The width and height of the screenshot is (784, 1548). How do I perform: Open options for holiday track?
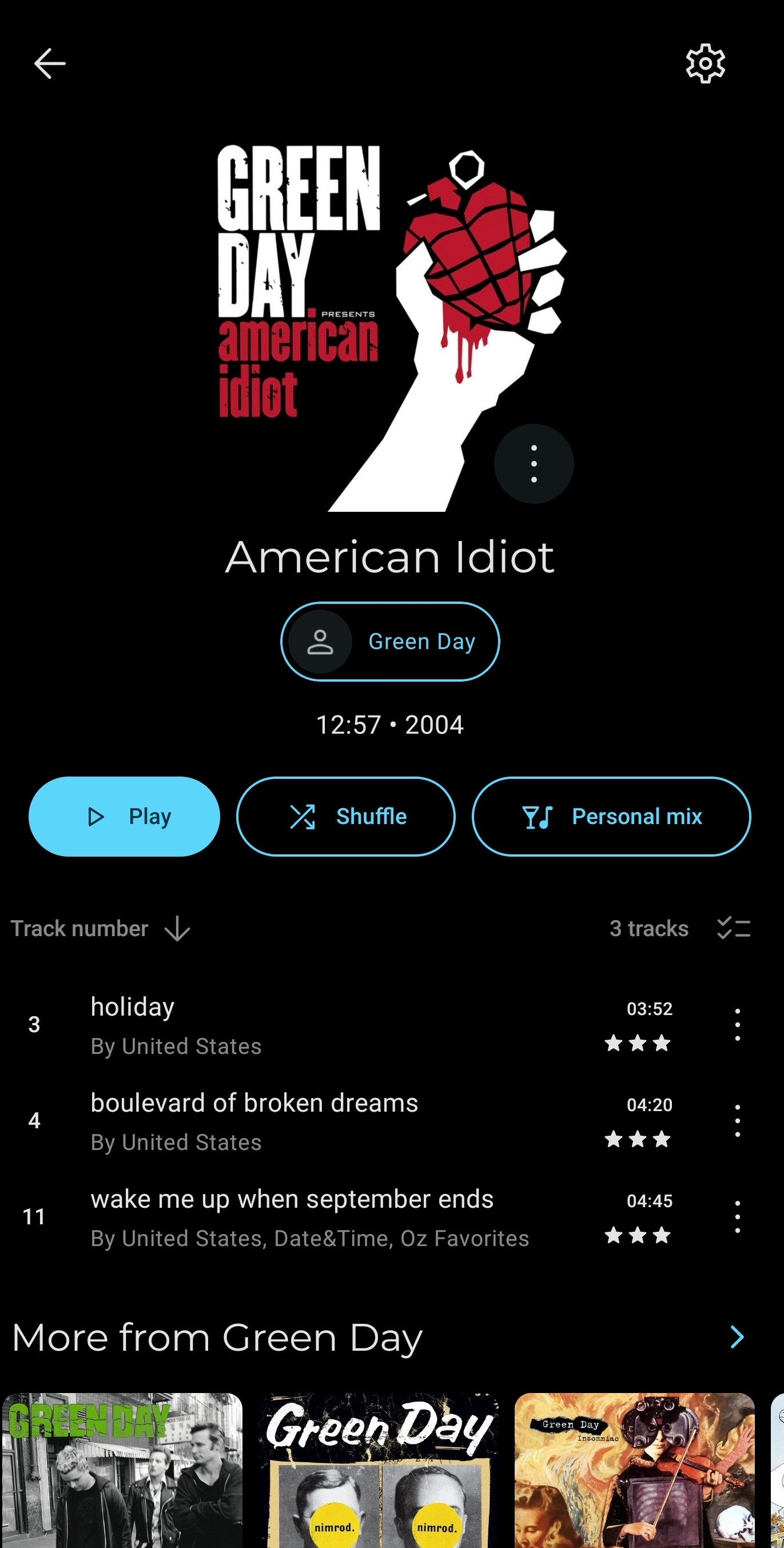(737, 1025)
